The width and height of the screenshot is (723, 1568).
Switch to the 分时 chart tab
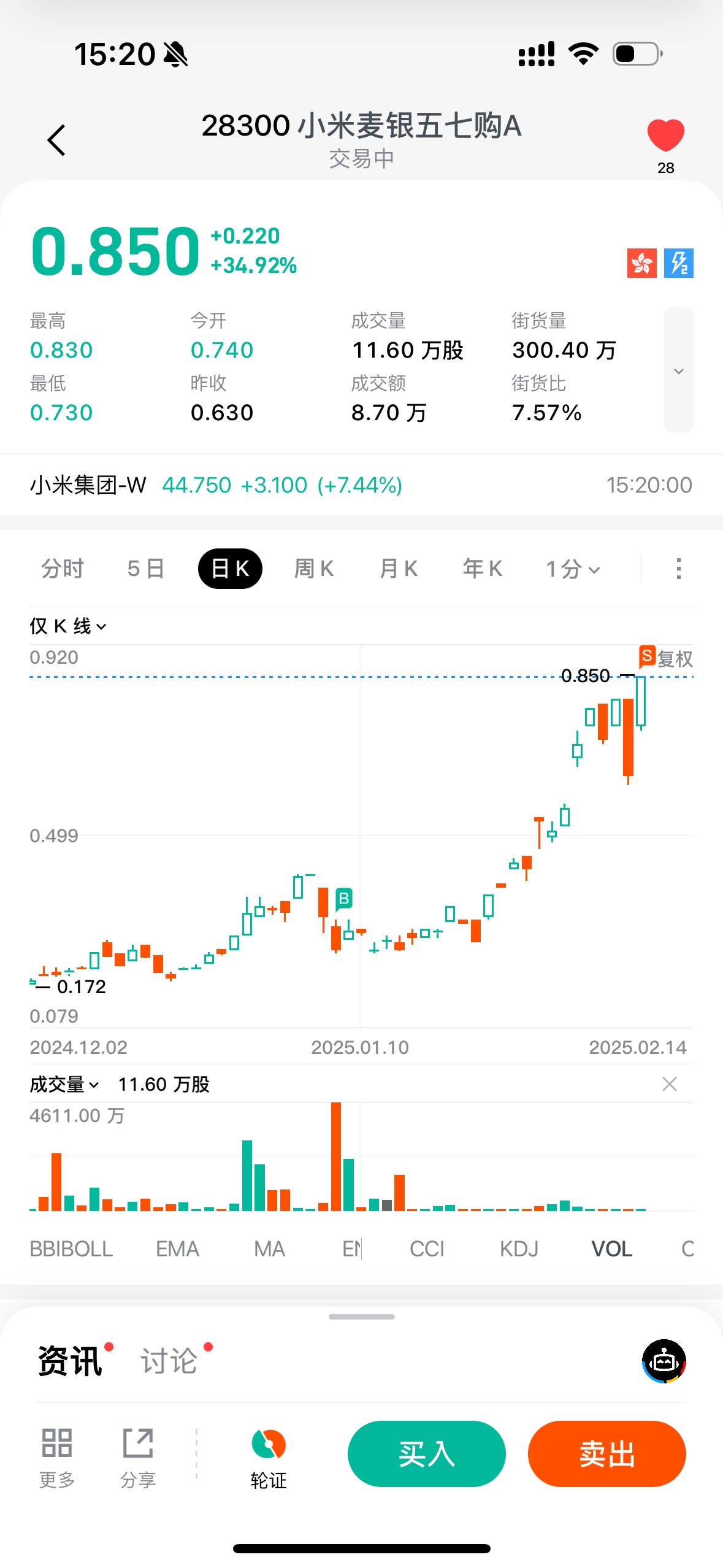coord(63,569)
